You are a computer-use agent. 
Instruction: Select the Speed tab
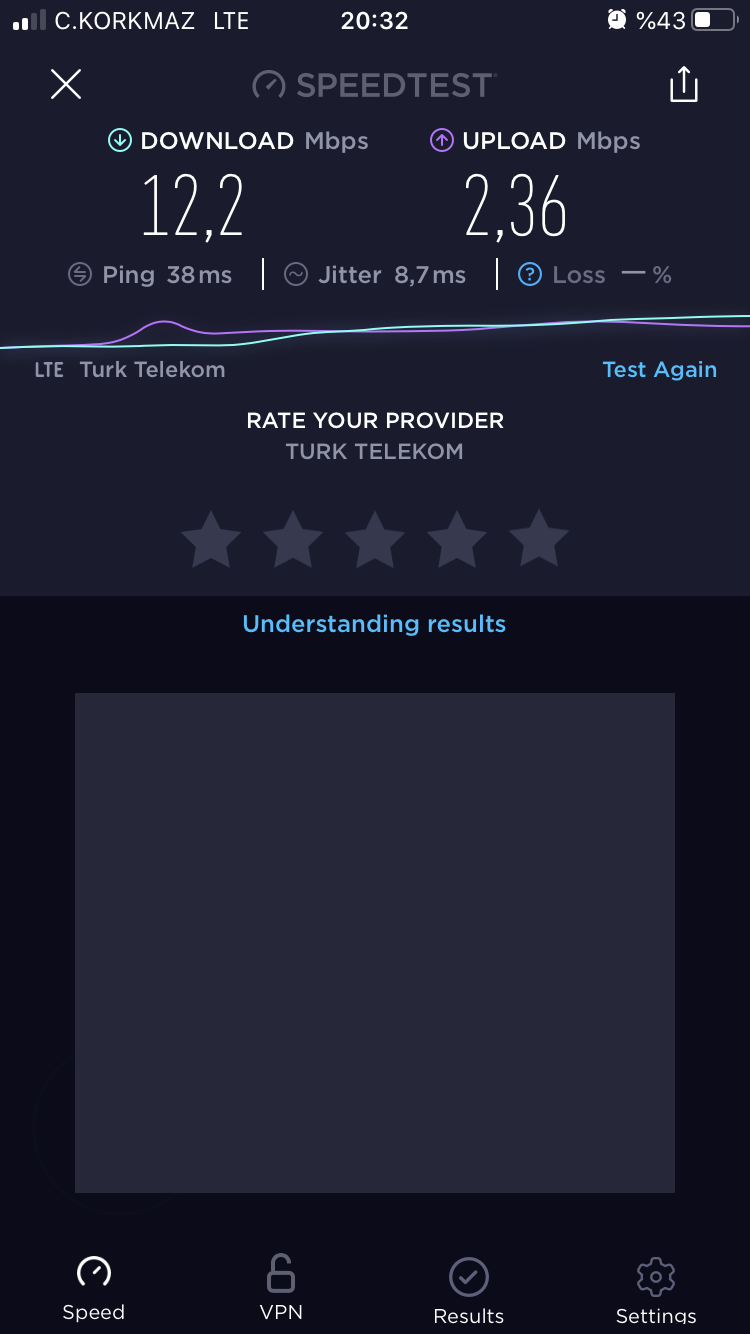tap(94, 1288)
